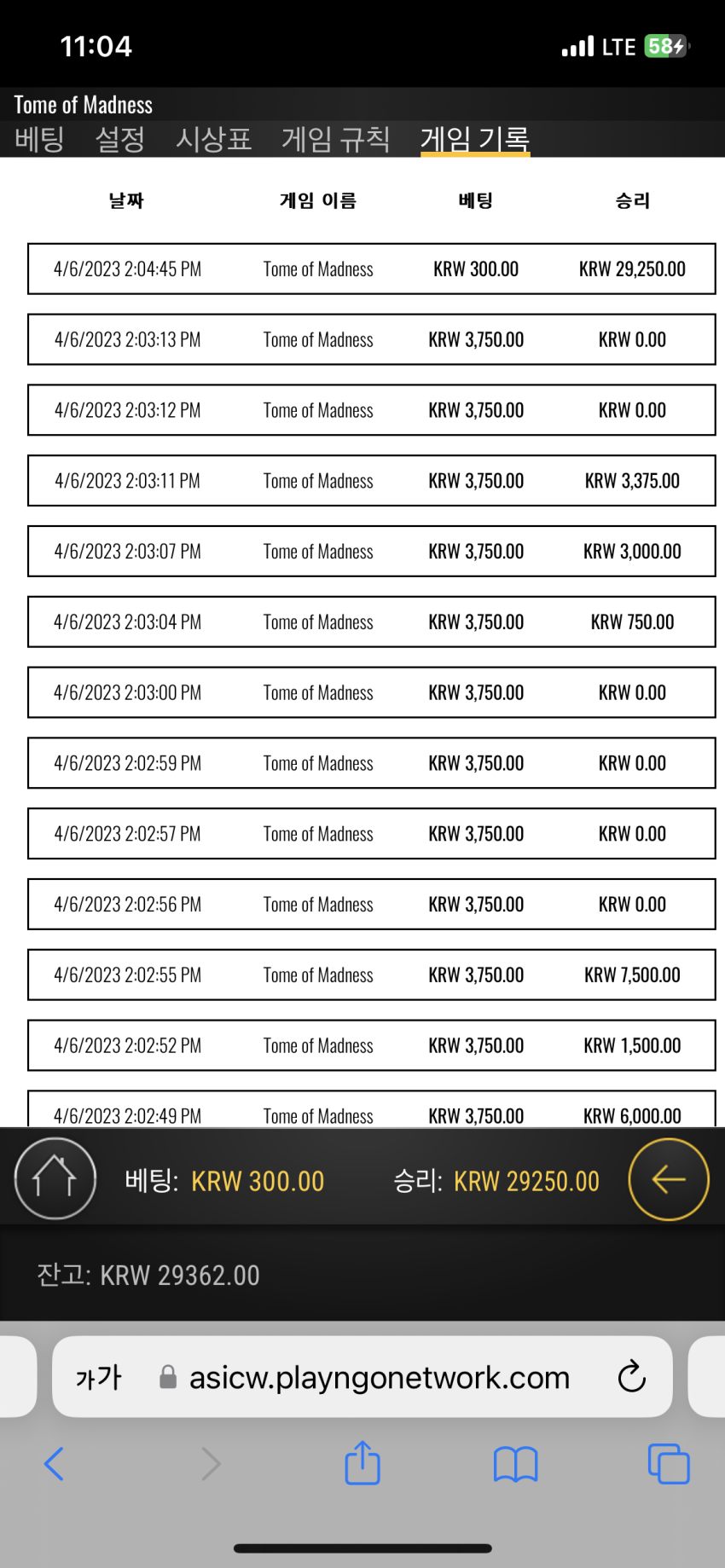Open the text size 가가 menu
Screen dimensions: 725x1568
coord(99,1377)
